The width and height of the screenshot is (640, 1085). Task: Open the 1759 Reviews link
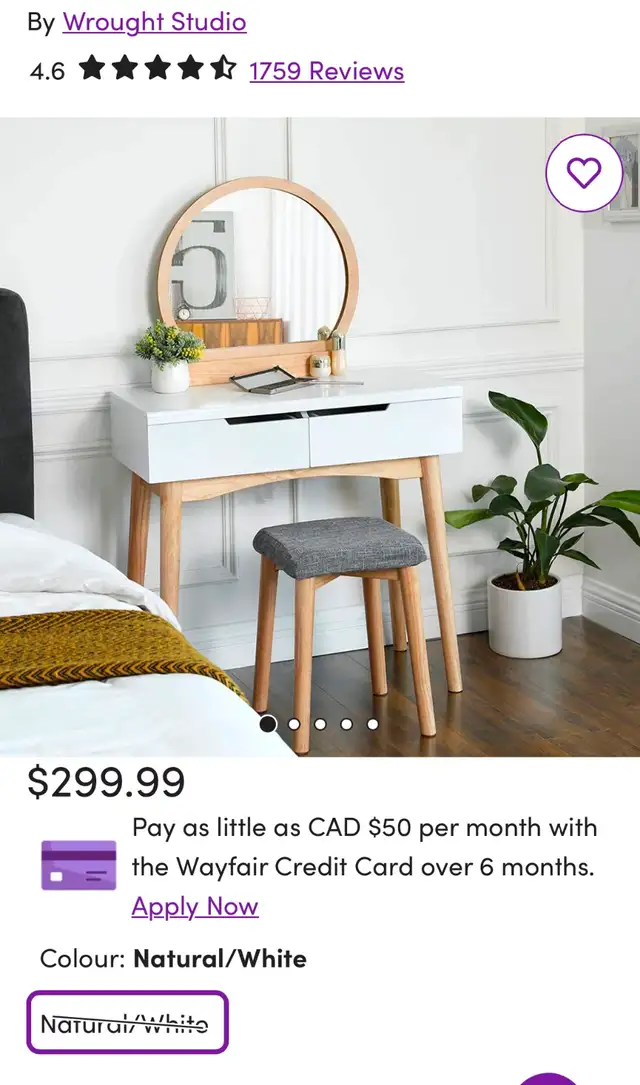pos(327,71)
